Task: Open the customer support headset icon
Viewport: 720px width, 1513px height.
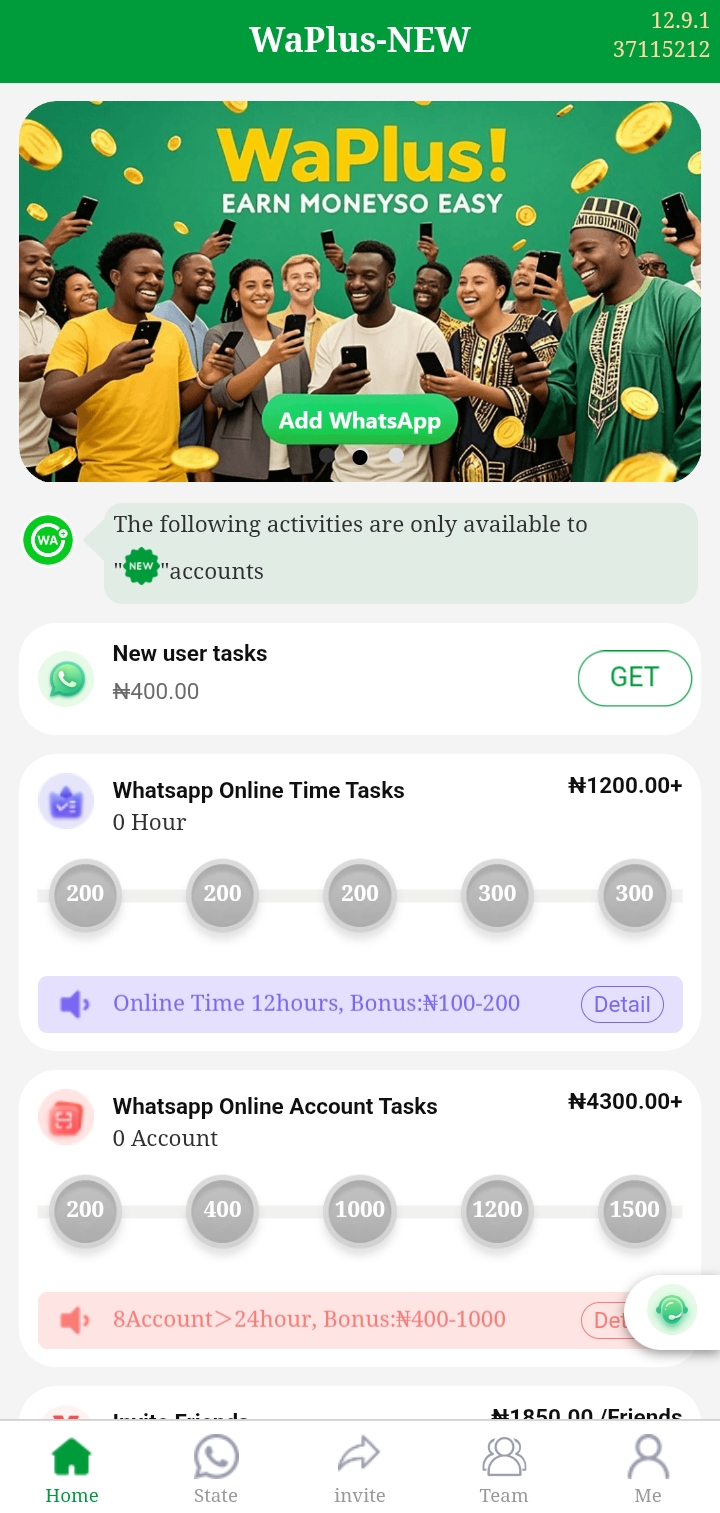Action: (672, 1309)
